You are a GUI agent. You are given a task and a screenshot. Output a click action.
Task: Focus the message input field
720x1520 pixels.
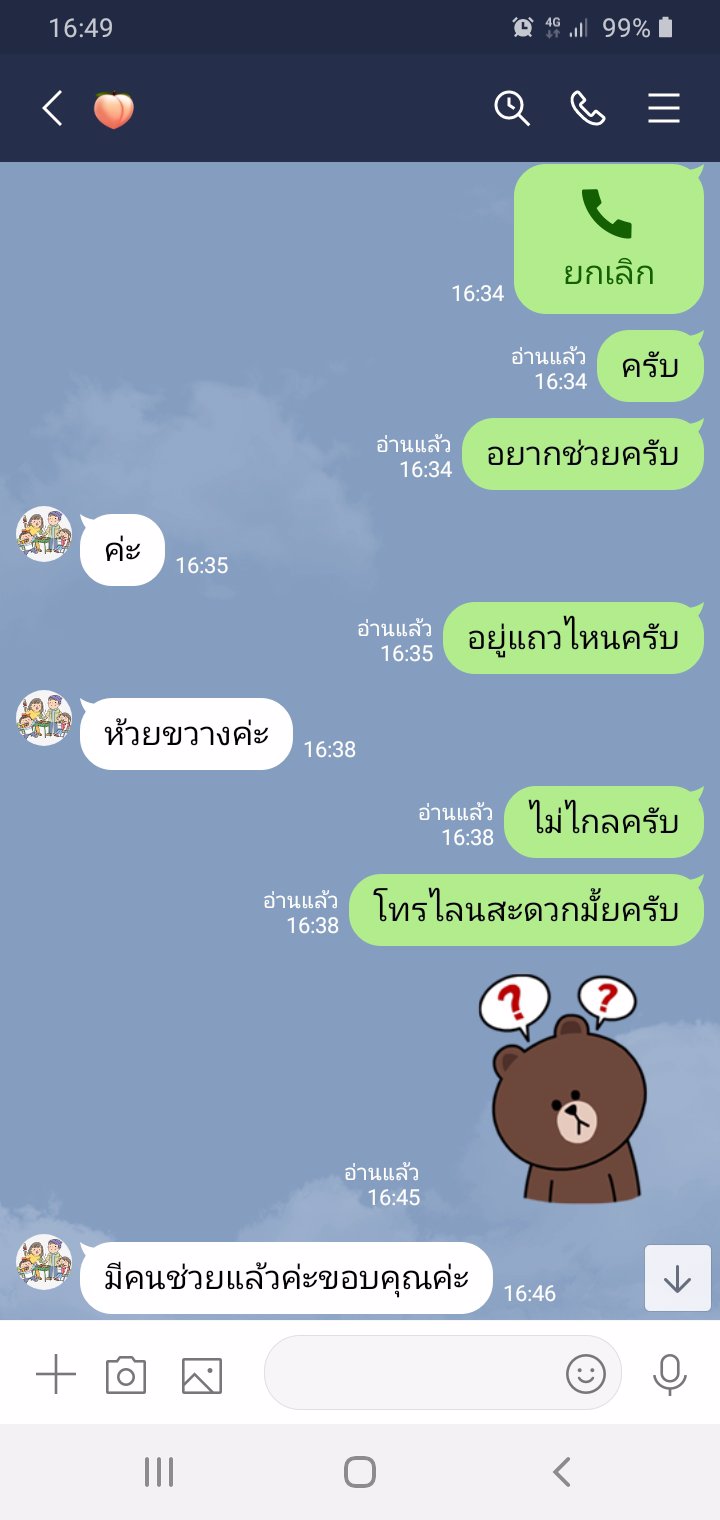point(410,1373)
